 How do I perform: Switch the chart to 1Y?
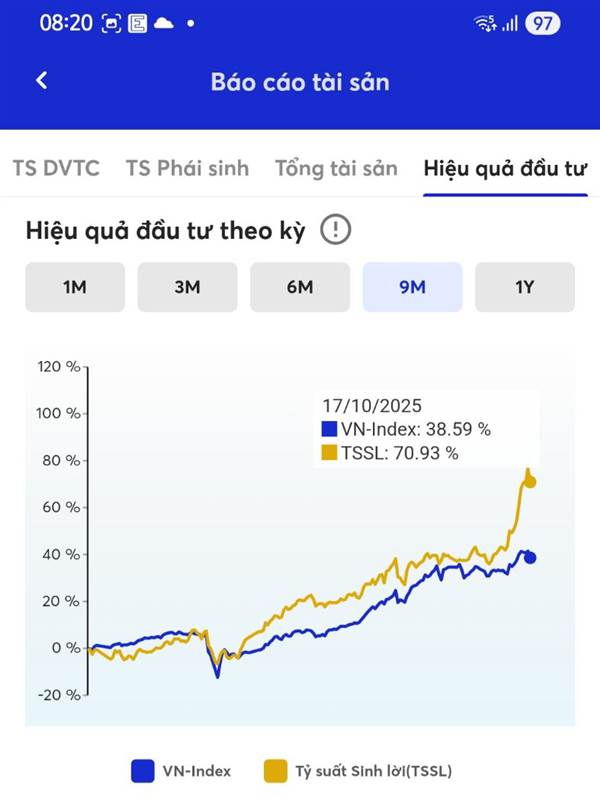click(x=524, y=287)
